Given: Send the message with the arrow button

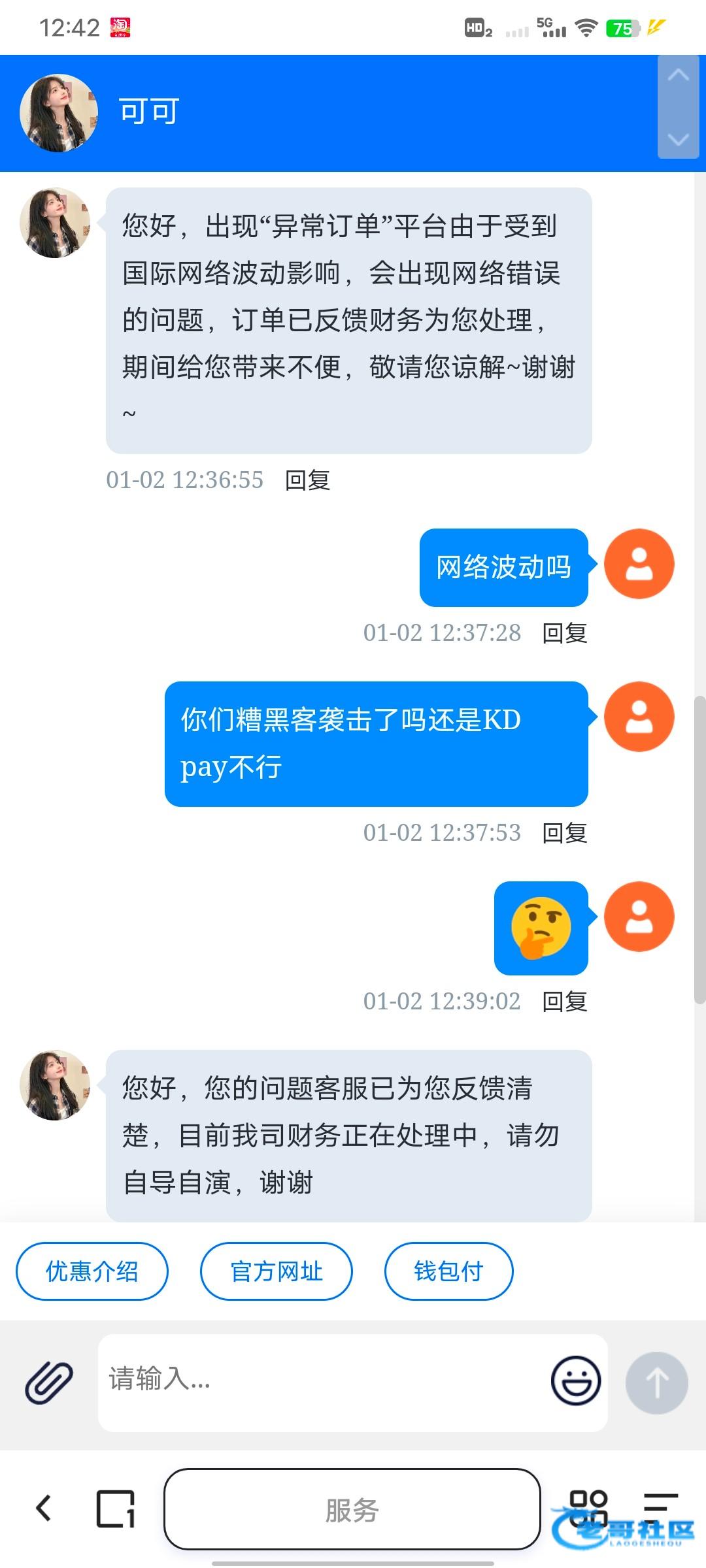Looking at the screenshot, I should [656, 1382].
